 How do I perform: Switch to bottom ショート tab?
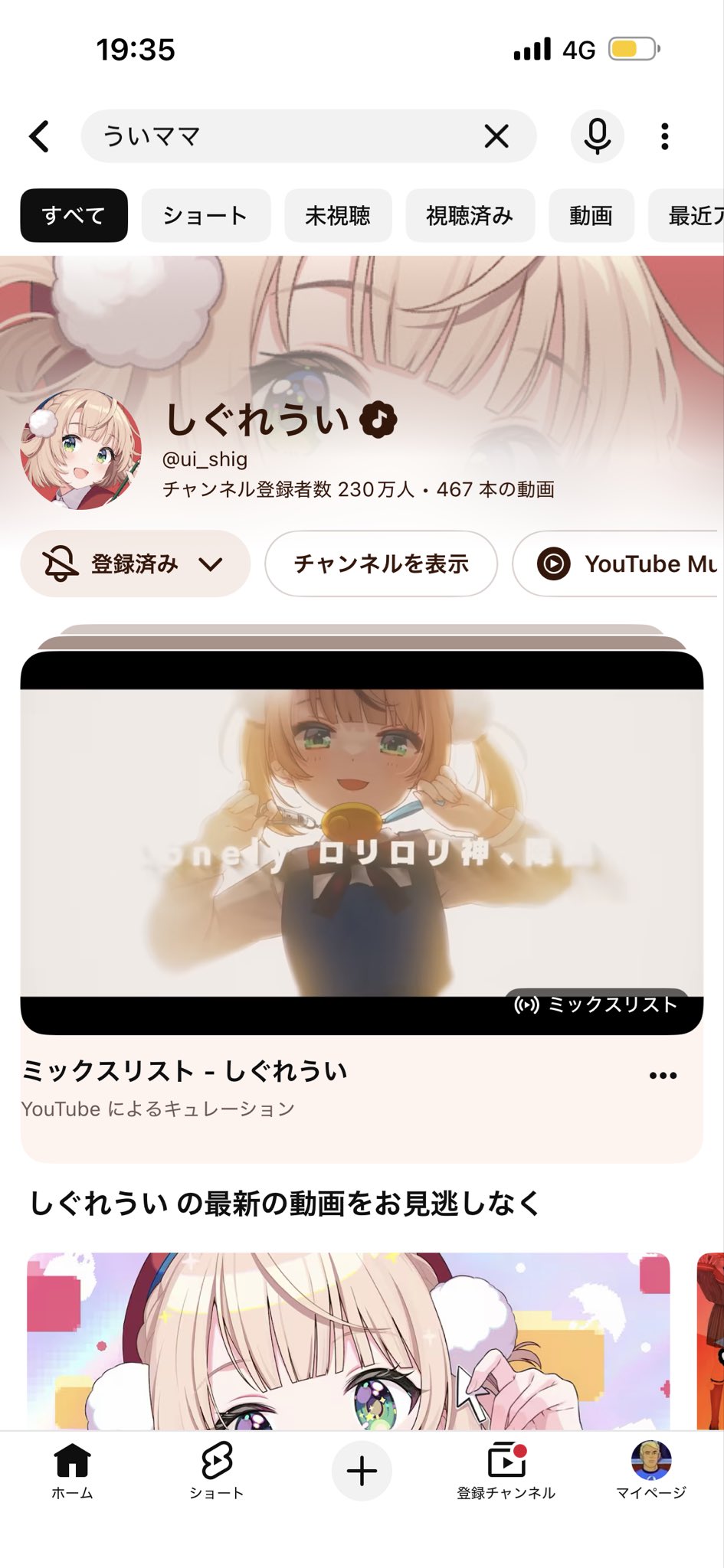[x=217, y=1472]
